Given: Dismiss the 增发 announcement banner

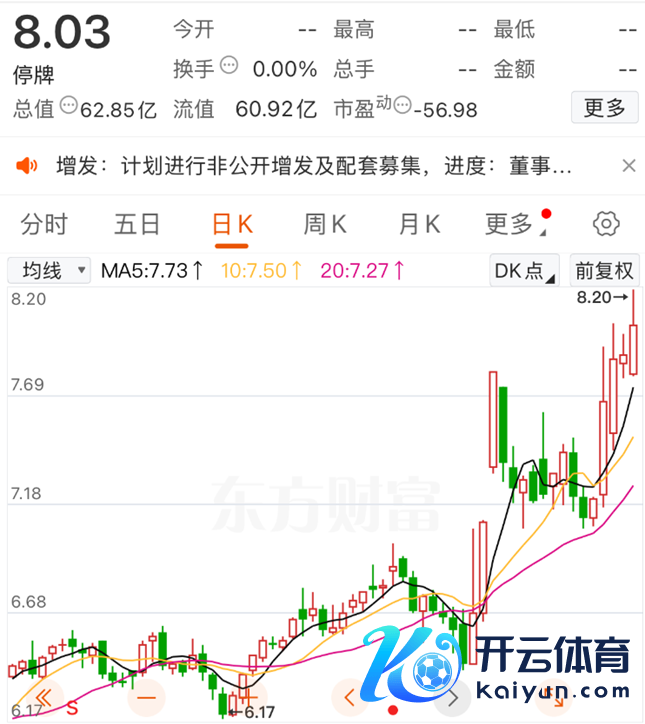Looking at the screenshot, I should click(628, 166).
